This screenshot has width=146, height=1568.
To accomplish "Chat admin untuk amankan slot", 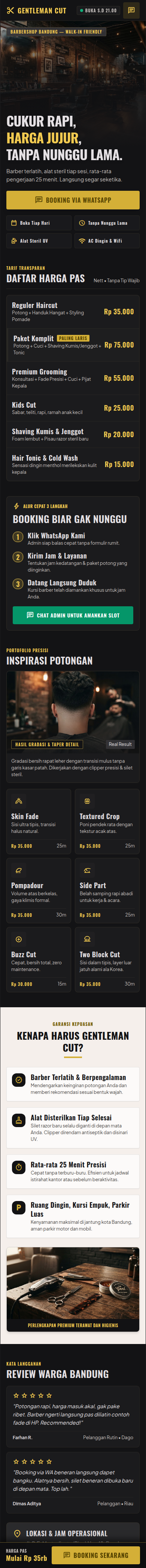I will coord(73,615).
